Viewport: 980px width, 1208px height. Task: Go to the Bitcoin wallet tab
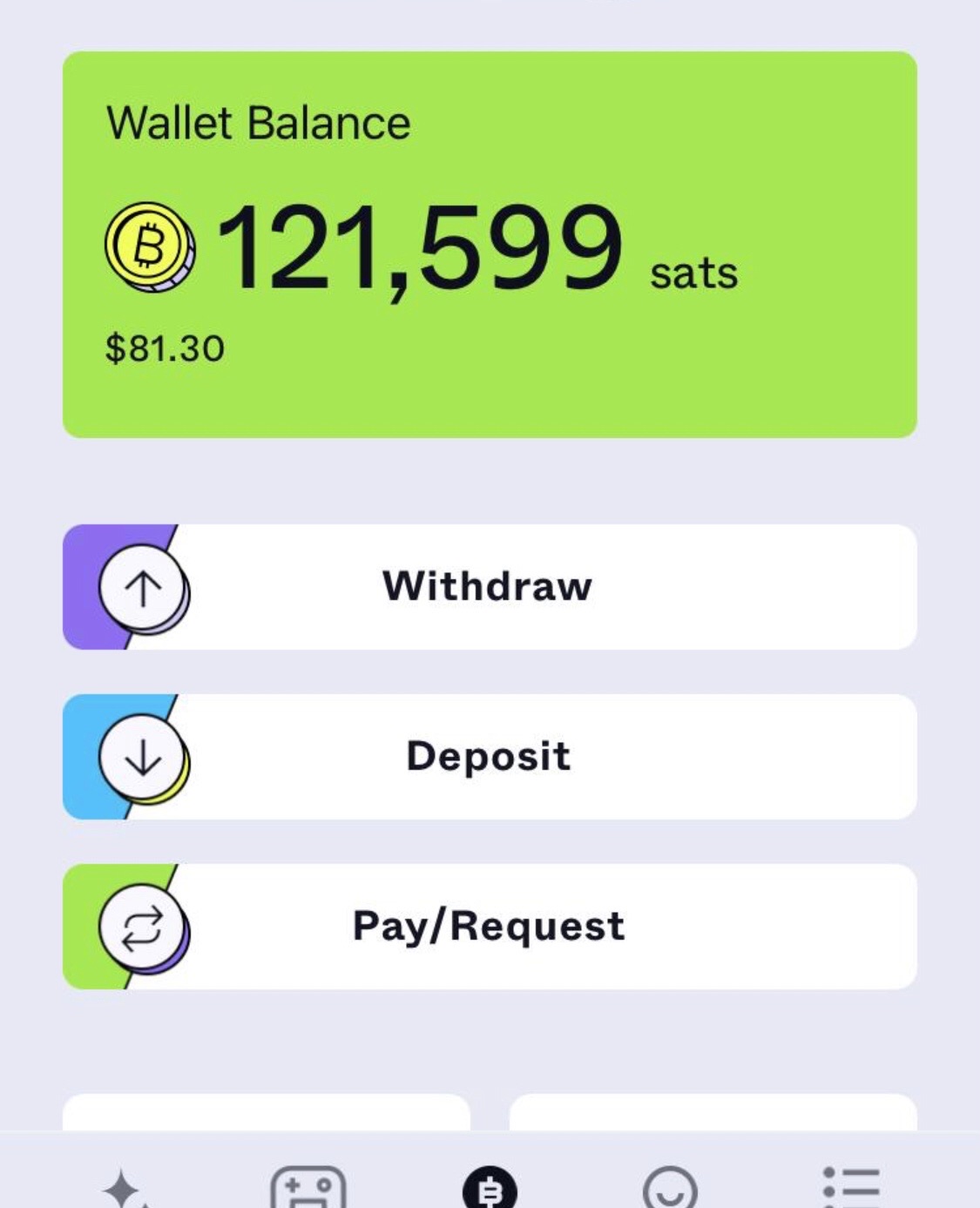(x=490, y=1188)
